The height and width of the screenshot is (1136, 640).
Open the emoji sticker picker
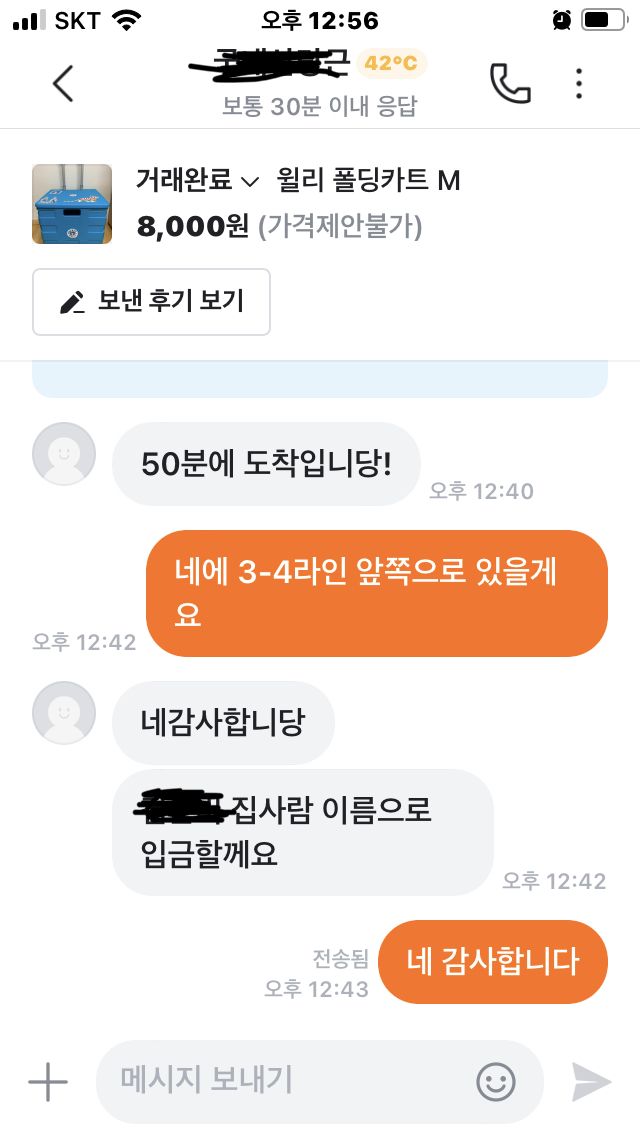496,1081
